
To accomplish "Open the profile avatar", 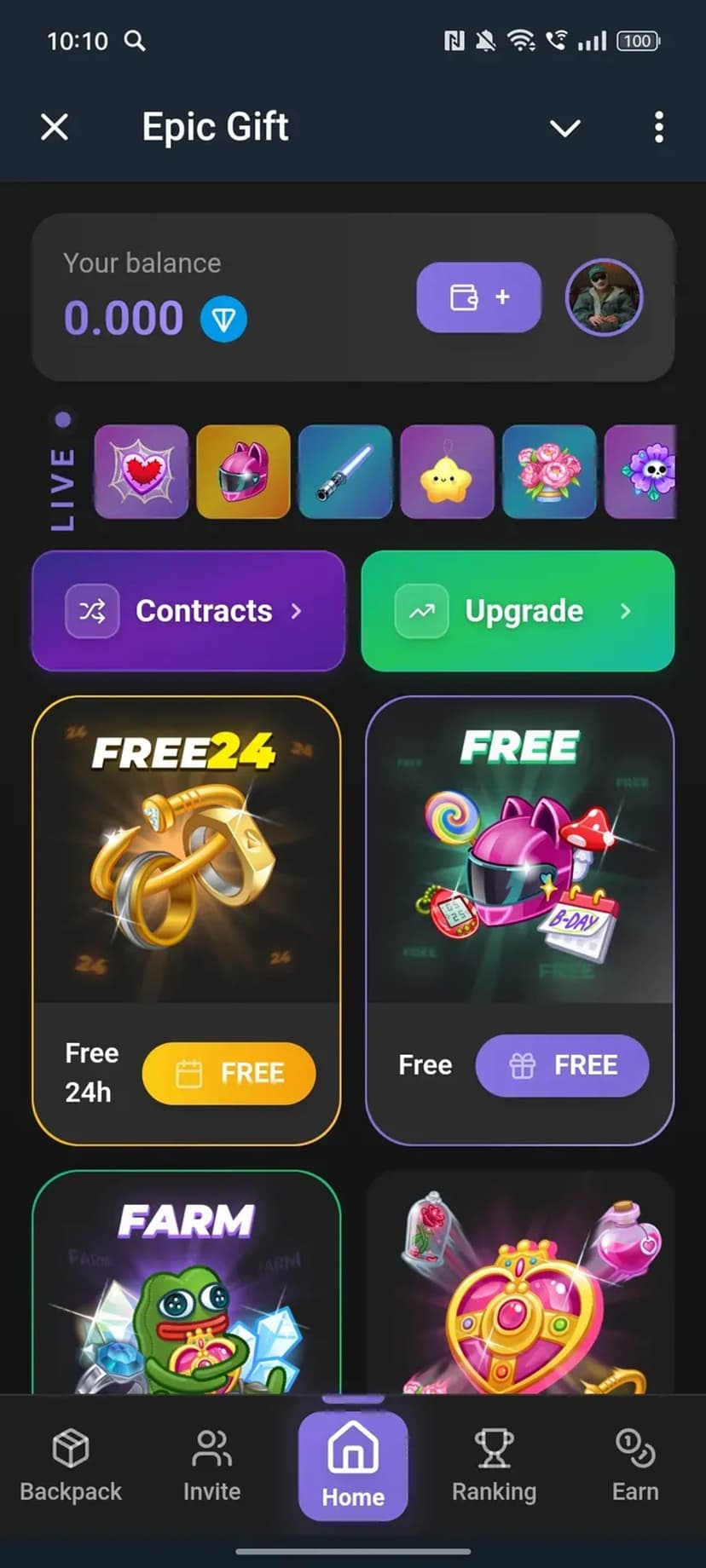I will (x=604, y=297).
